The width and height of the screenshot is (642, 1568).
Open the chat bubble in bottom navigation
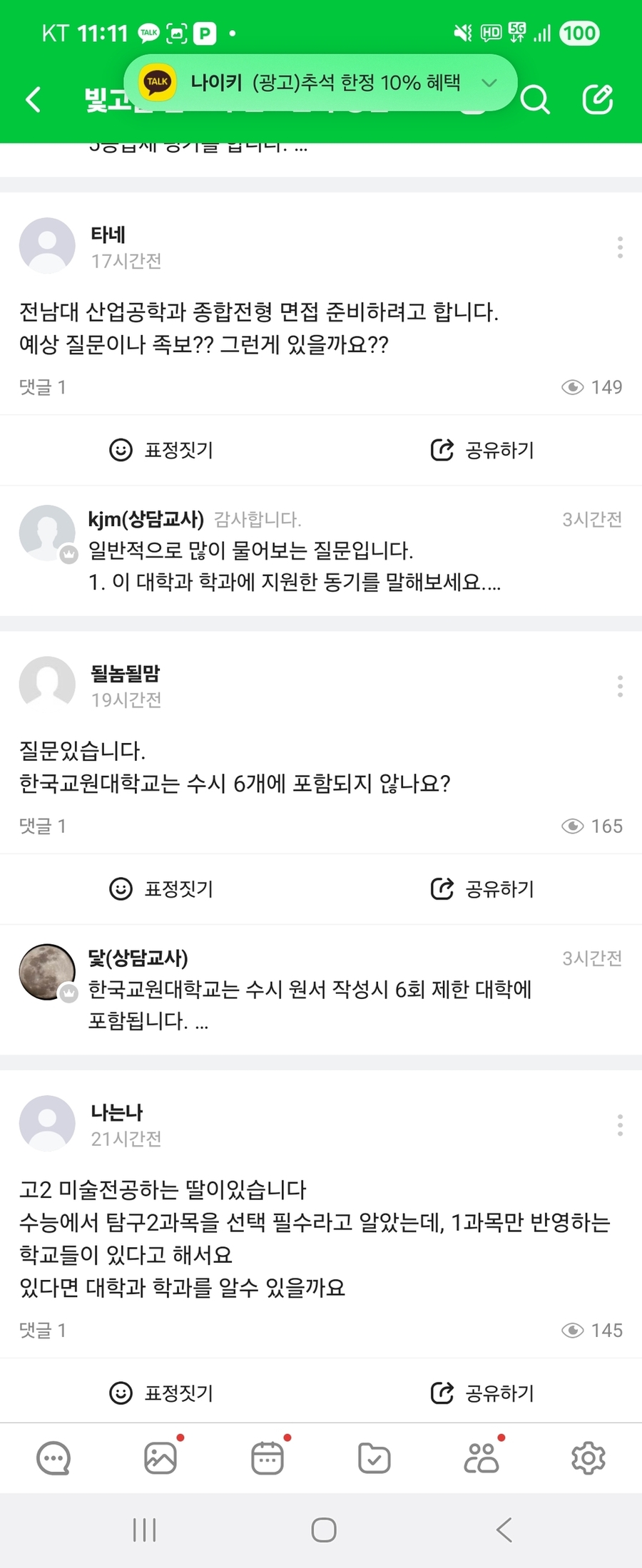click(53, 1457)
